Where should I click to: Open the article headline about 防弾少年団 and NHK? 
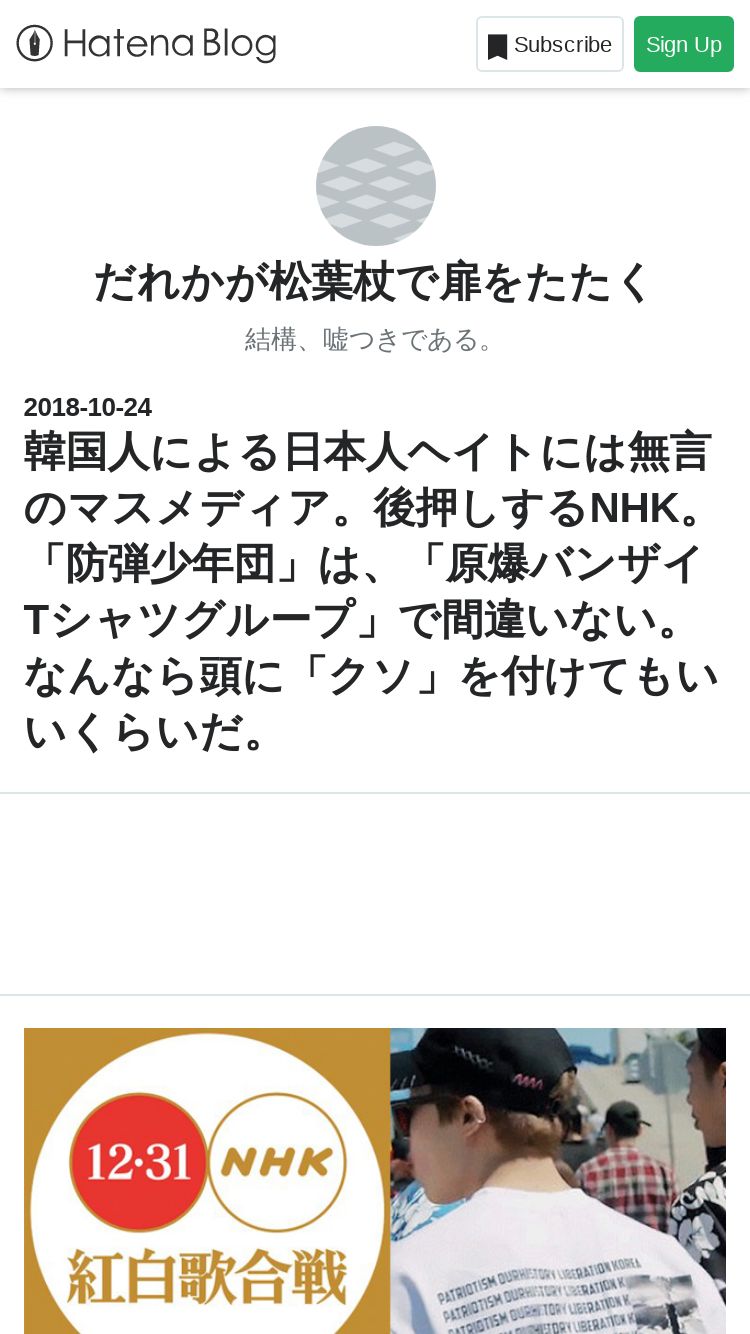(372, 592)
